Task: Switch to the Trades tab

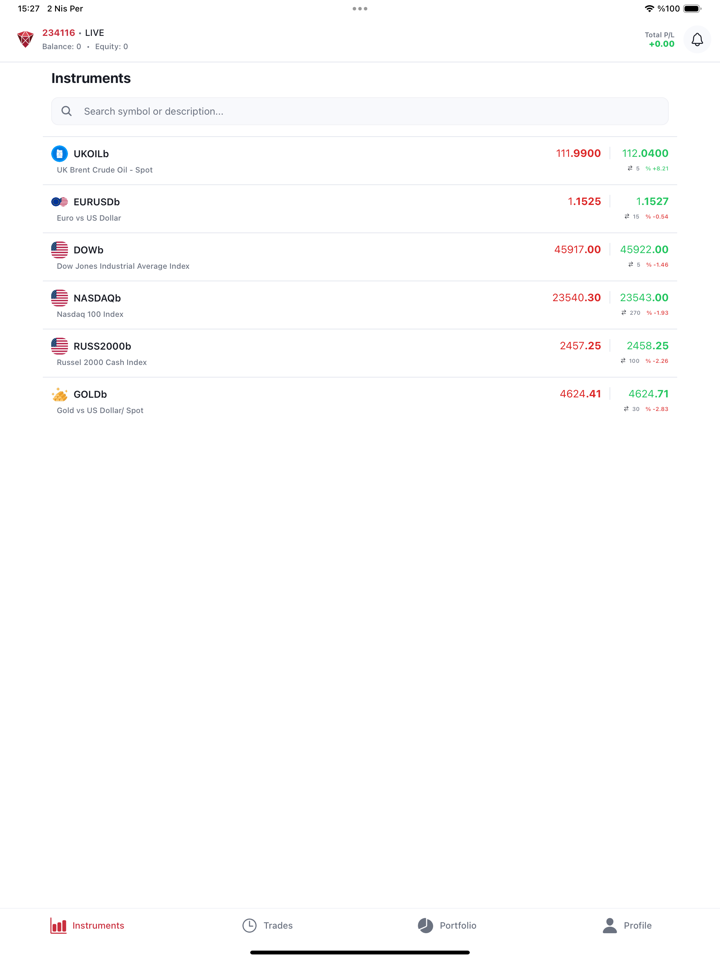Action: click(x=267, y=925)
